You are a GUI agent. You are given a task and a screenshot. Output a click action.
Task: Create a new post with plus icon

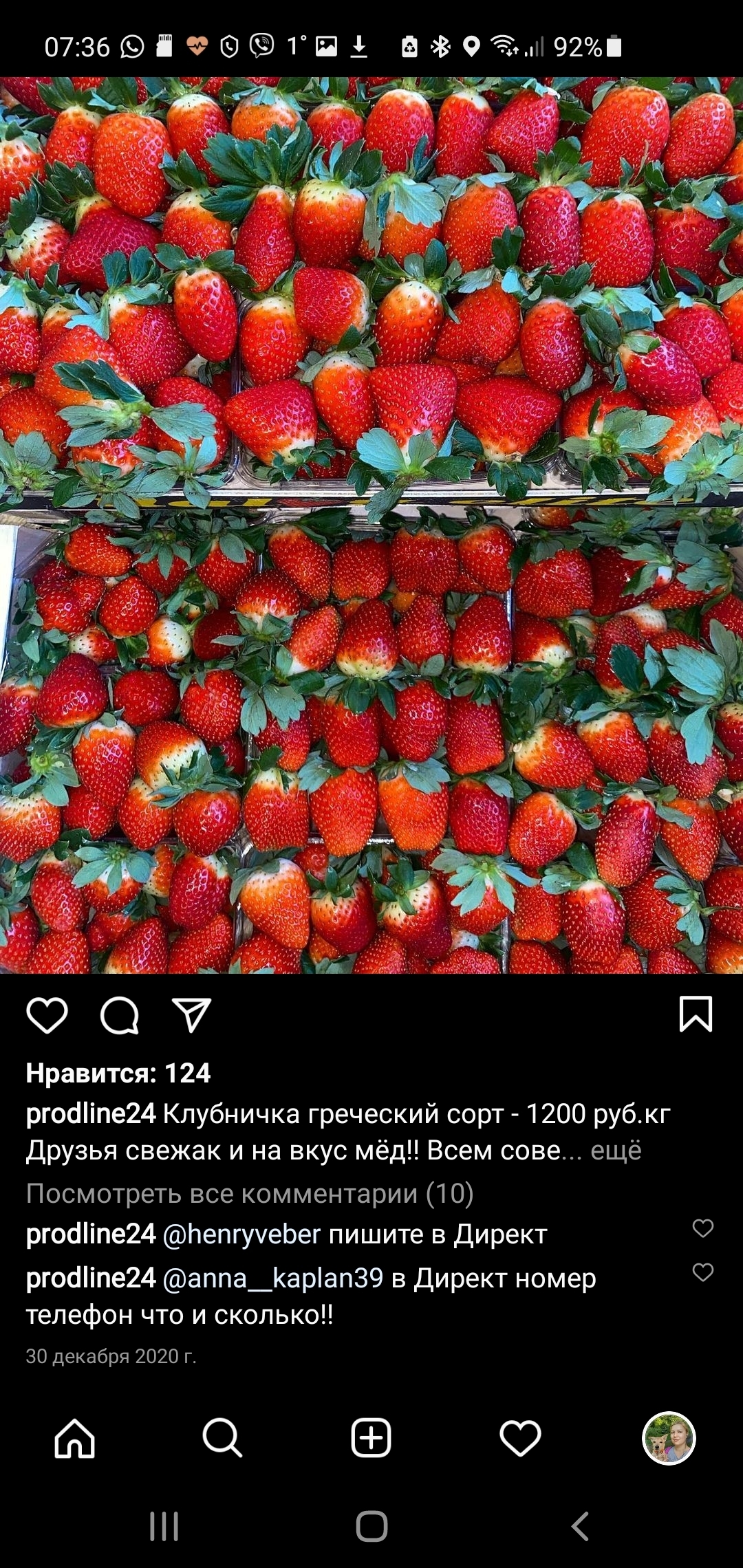click(x=371, y=1439)
